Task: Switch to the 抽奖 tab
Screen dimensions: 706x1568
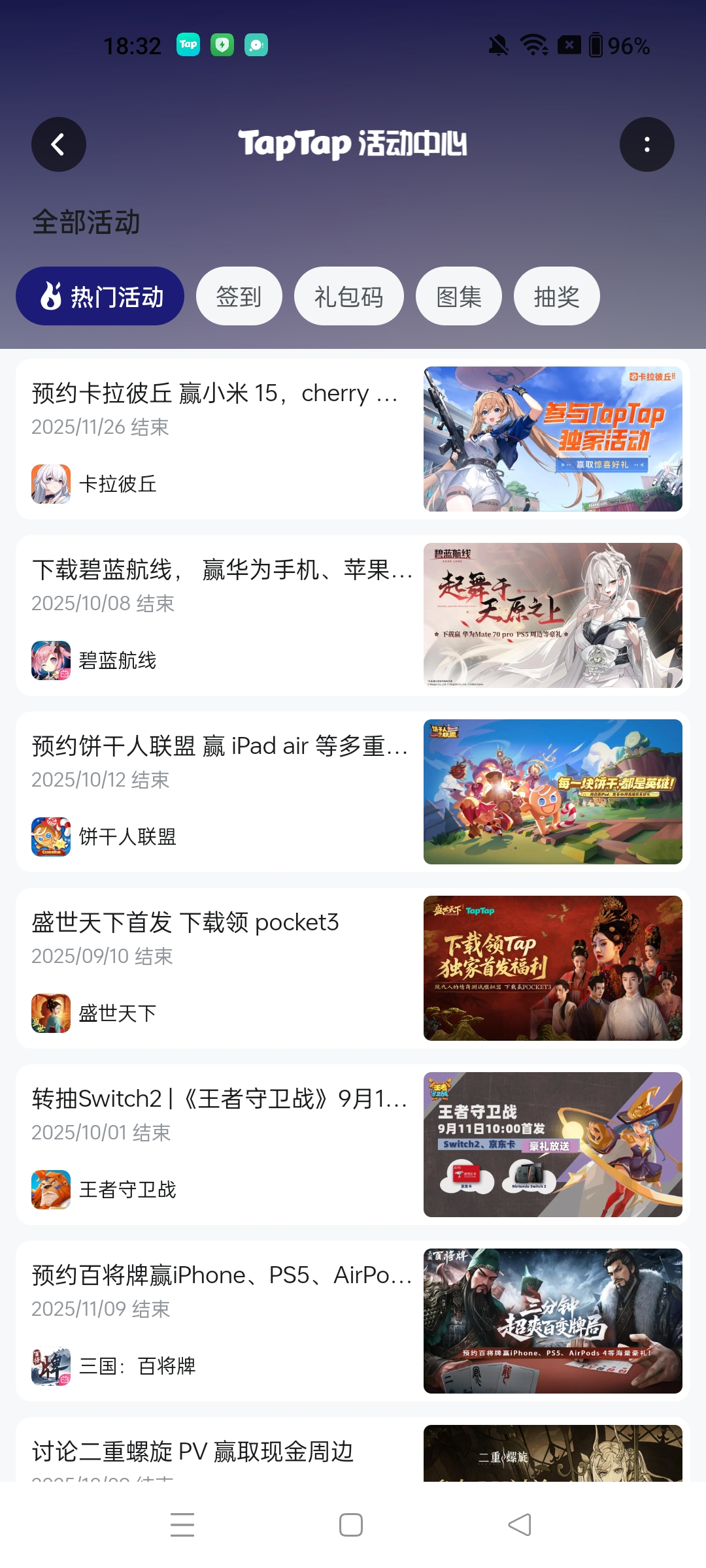Action: (x=556, y=297)
